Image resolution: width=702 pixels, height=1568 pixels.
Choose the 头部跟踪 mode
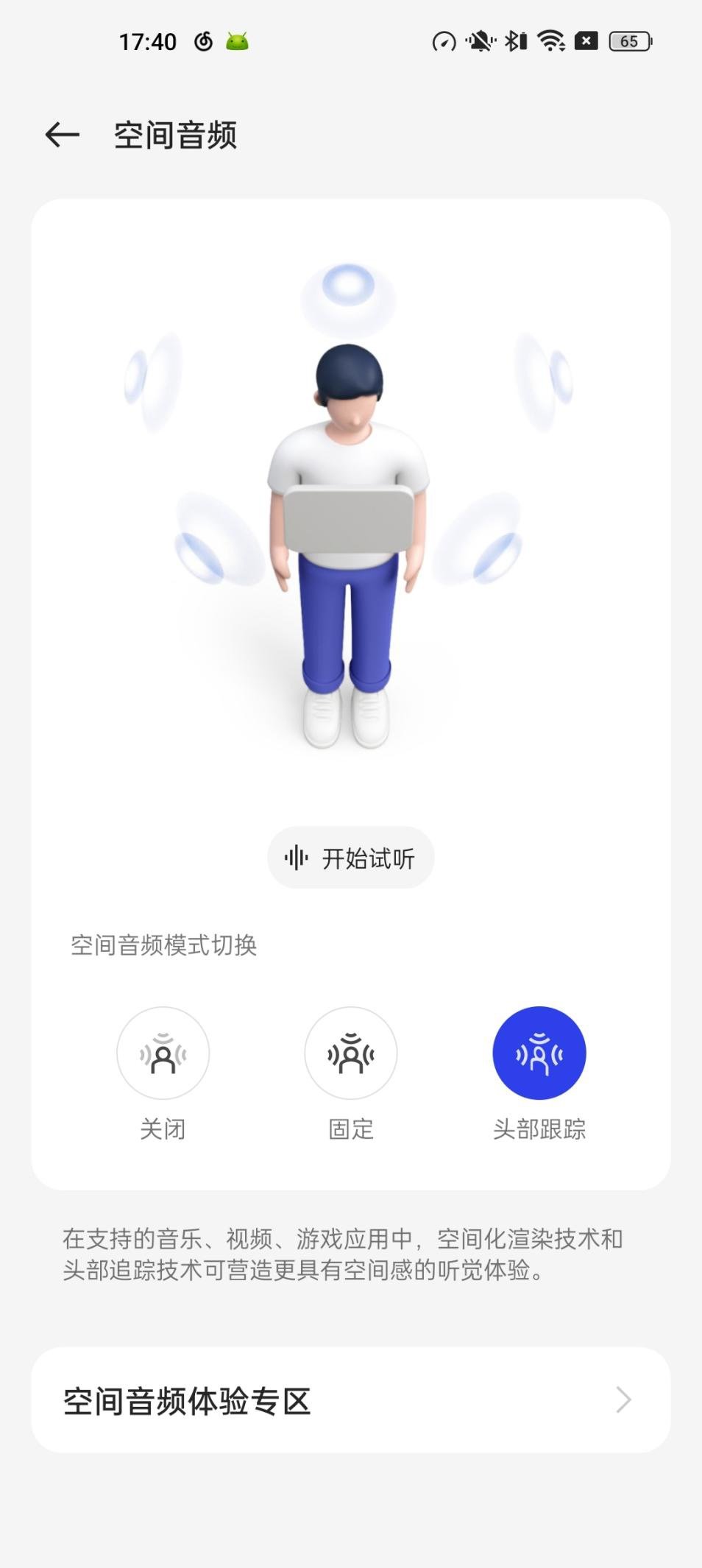coord(539,1053)
